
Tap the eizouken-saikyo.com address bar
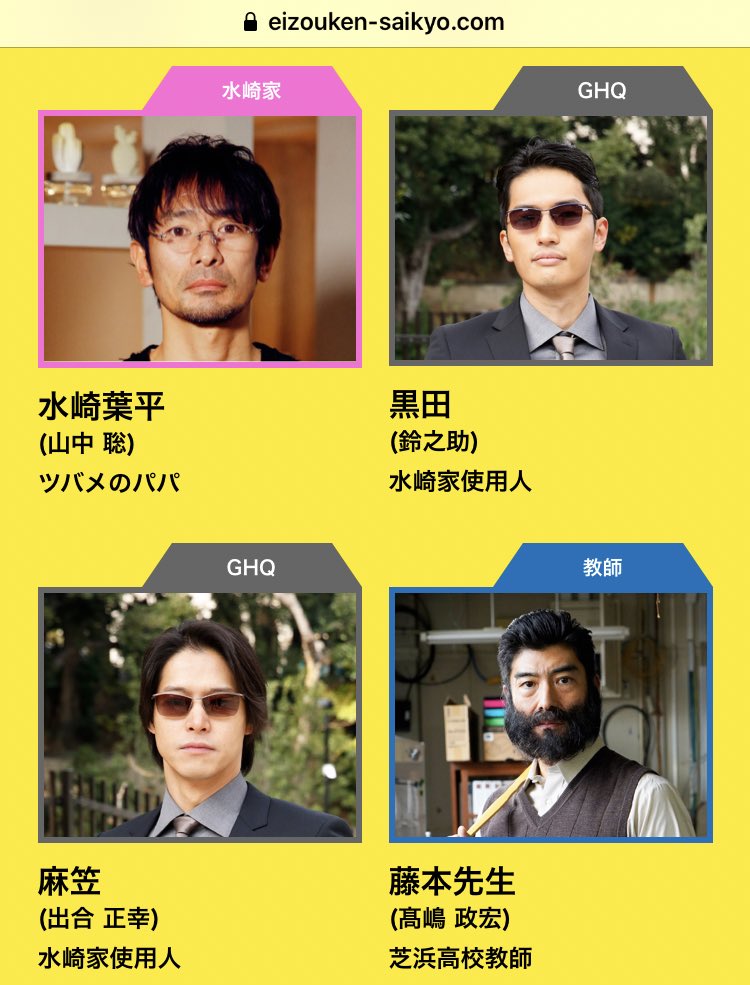[x=375, y=22]
